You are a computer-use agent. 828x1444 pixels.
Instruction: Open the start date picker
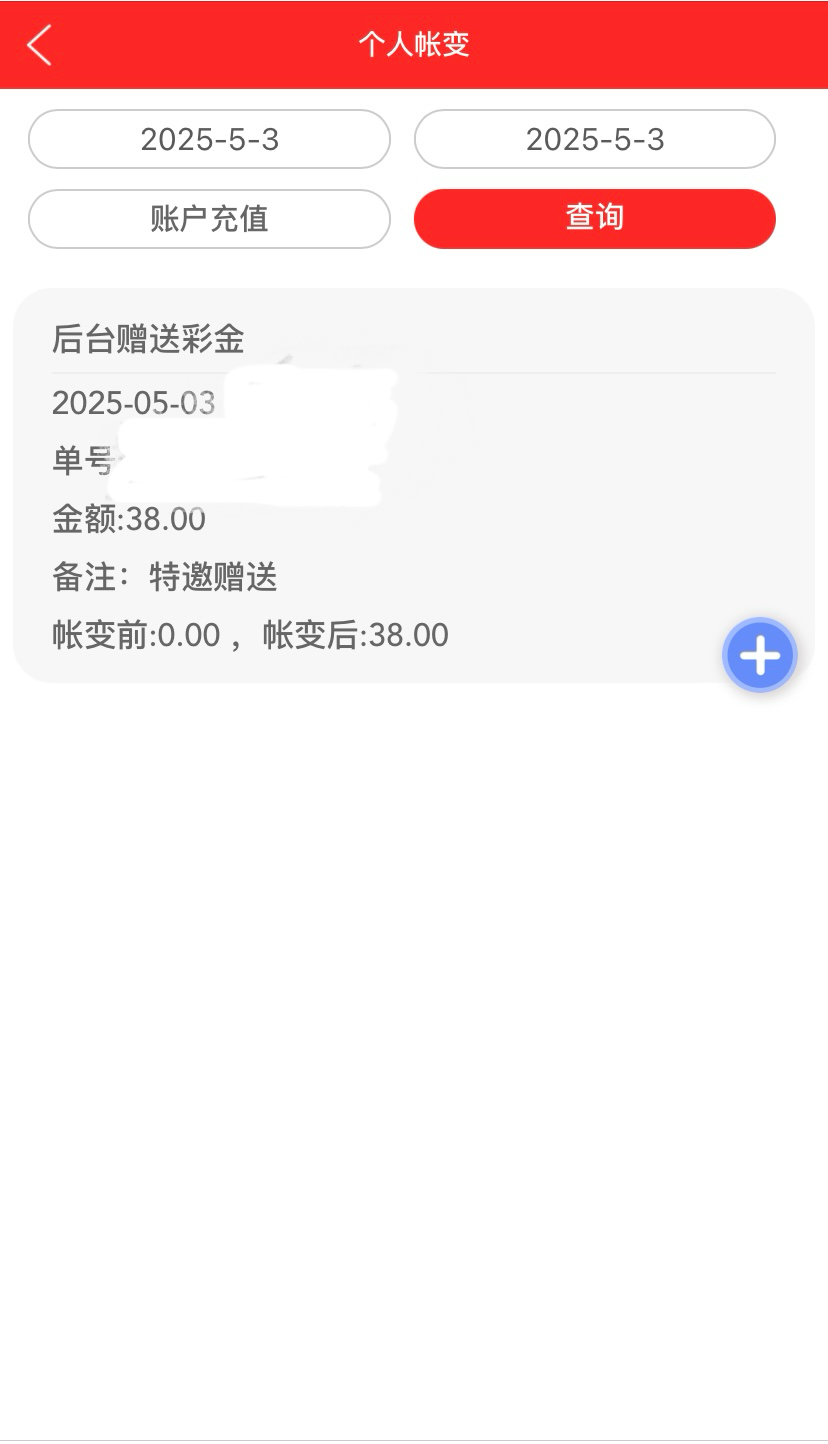pos(209,139)
